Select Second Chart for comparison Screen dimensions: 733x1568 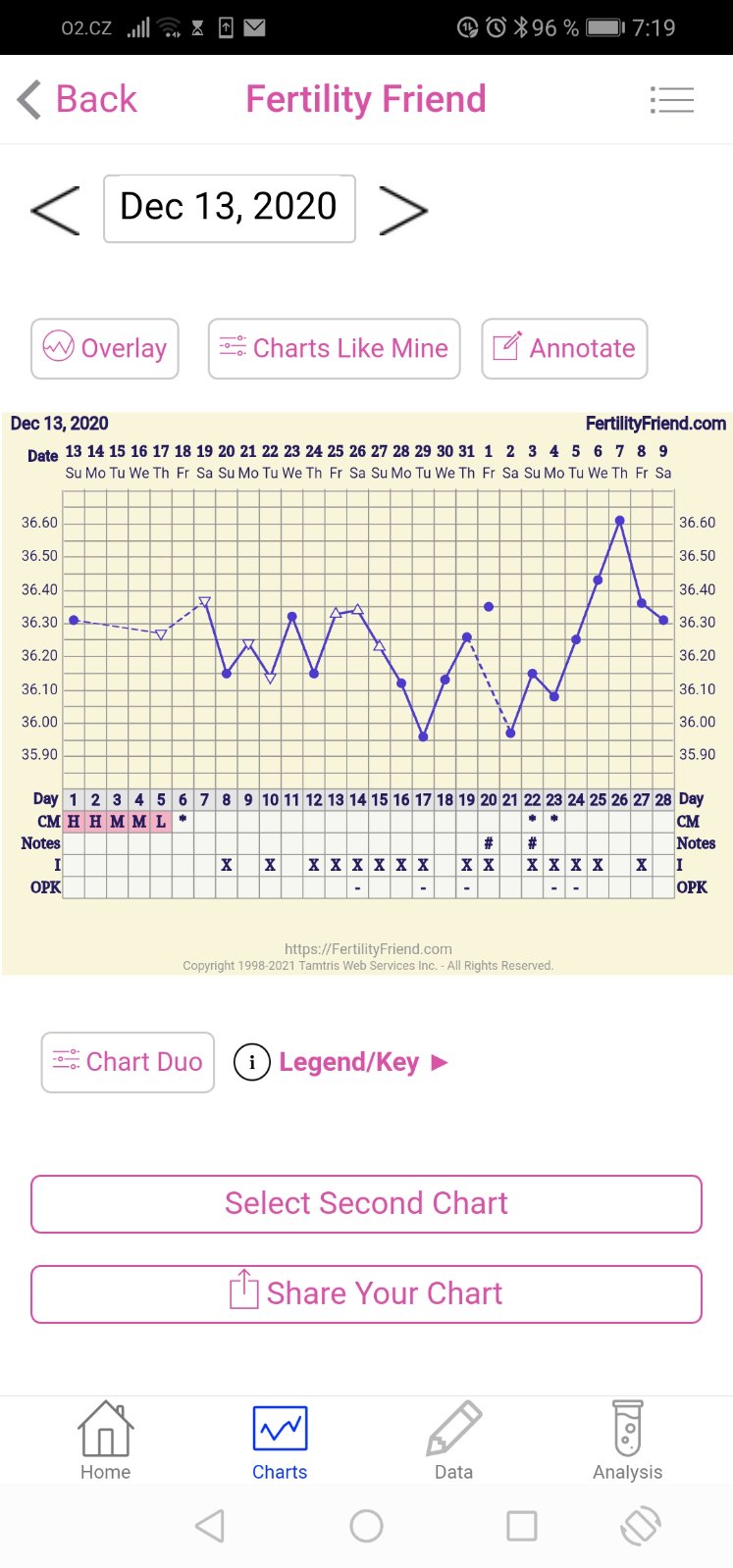[366, 1203]
